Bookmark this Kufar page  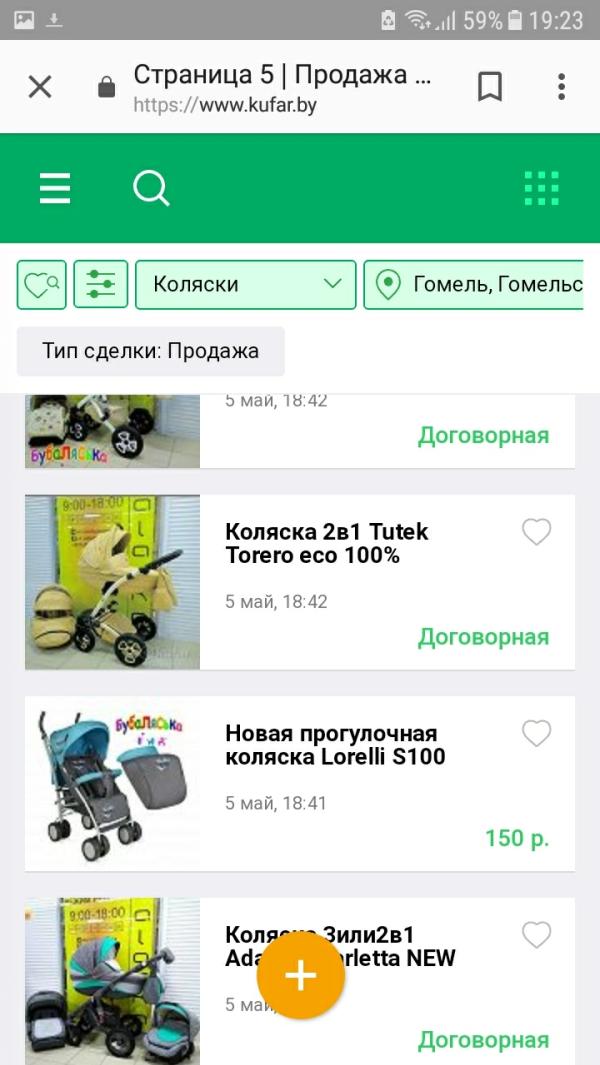coord(490,87)
